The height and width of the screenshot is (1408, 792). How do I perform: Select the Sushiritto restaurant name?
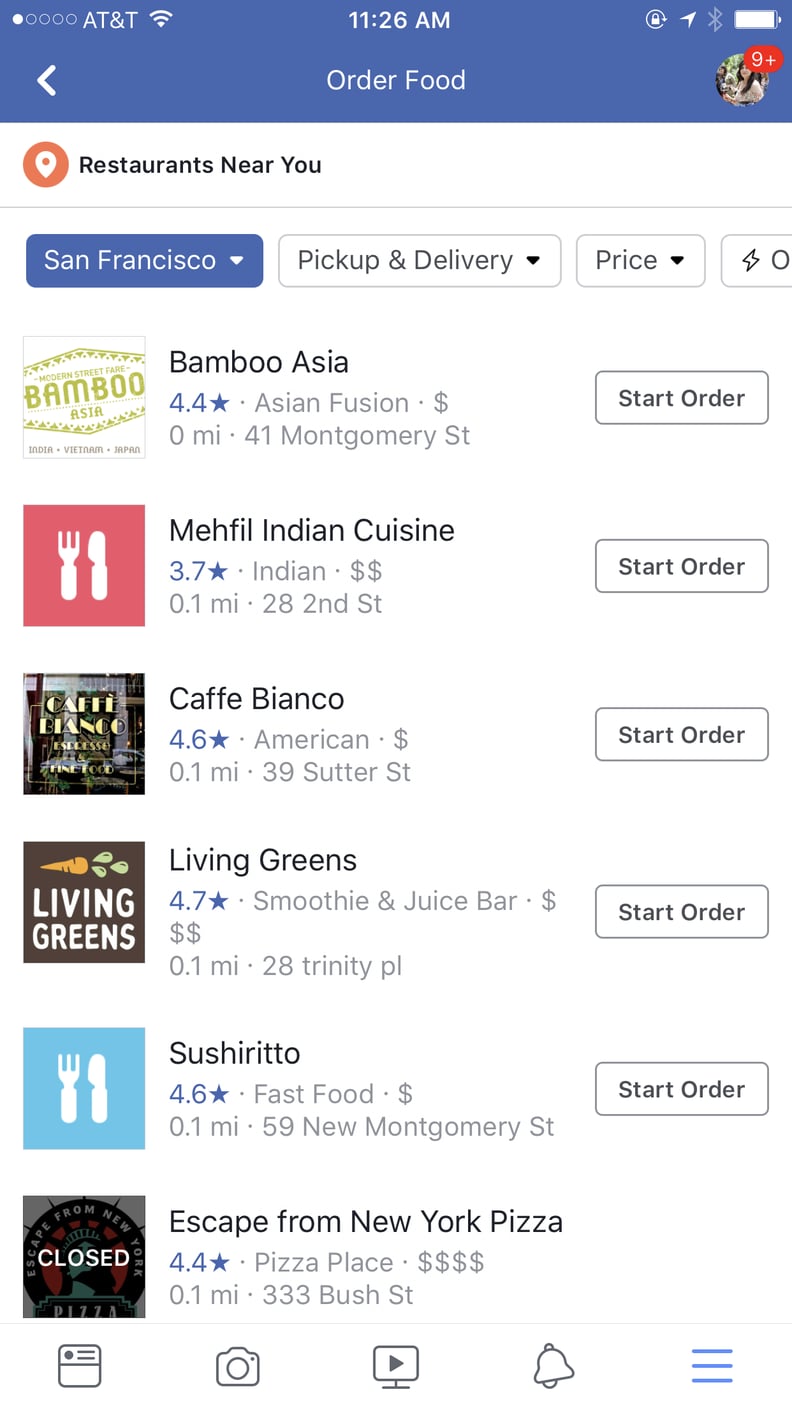(234, 1053)
